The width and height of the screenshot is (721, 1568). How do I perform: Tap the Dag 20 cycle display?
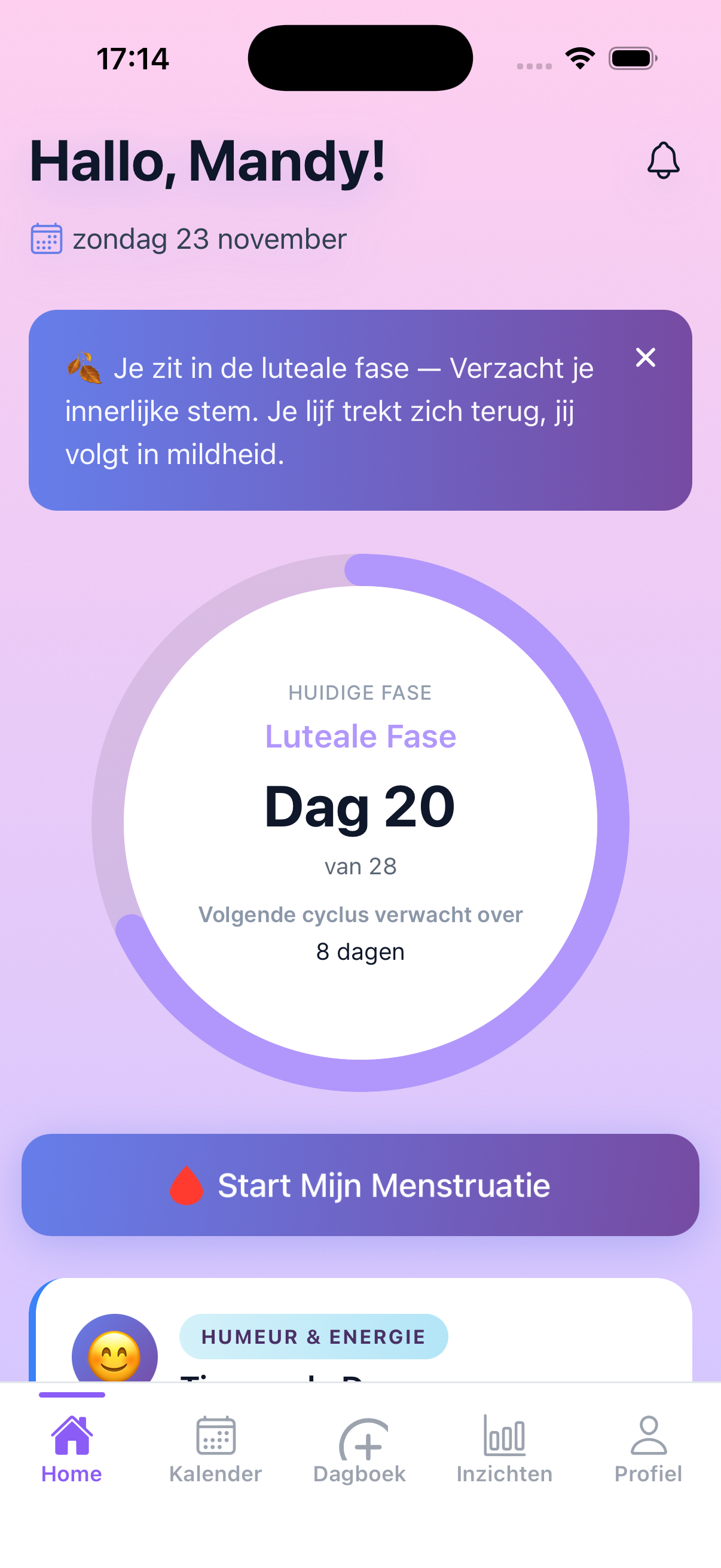click(x=360, y=808)
